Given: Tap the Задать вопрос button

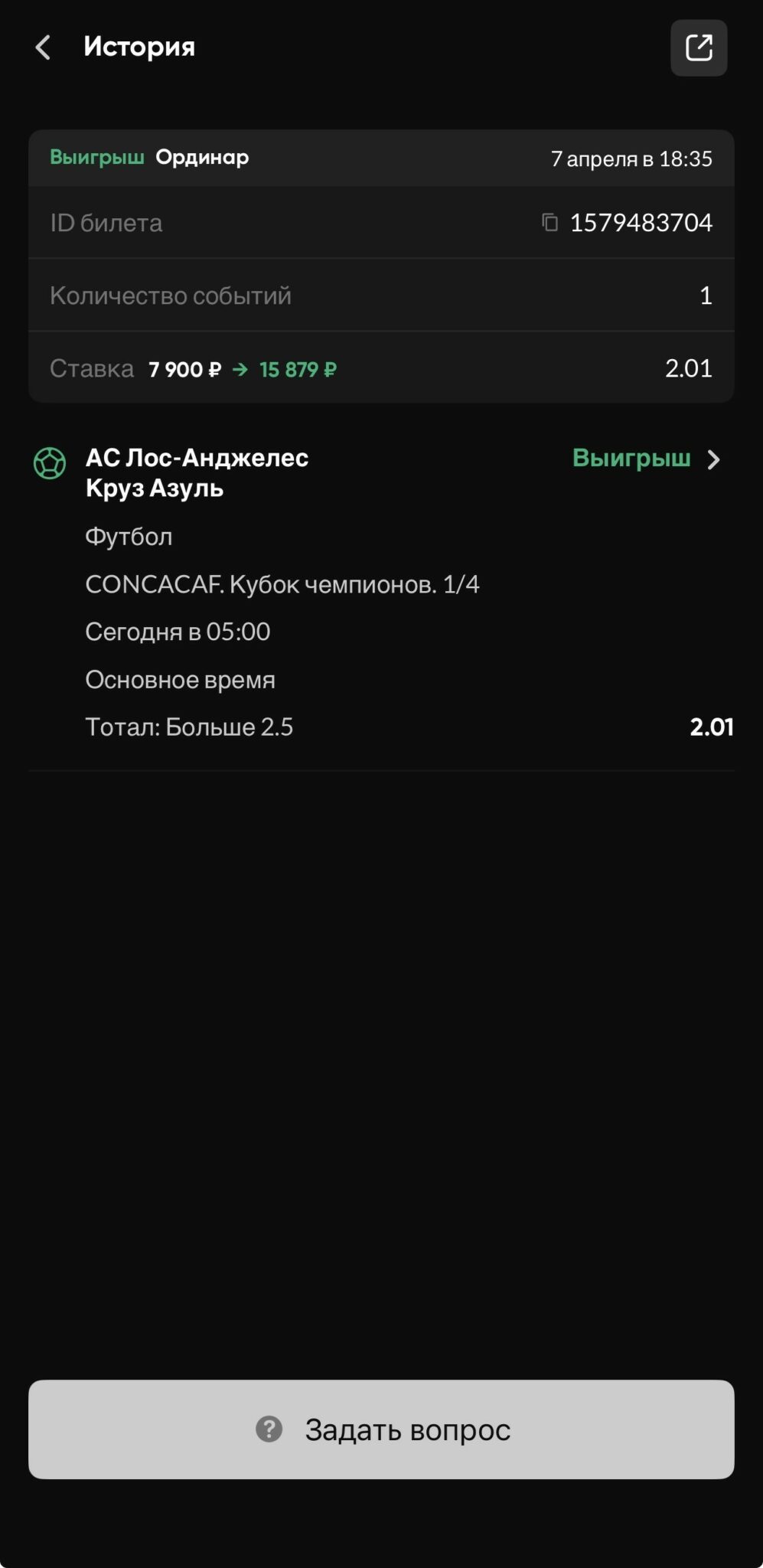Looking at the screenshot, I should (x=381, y=1429).
